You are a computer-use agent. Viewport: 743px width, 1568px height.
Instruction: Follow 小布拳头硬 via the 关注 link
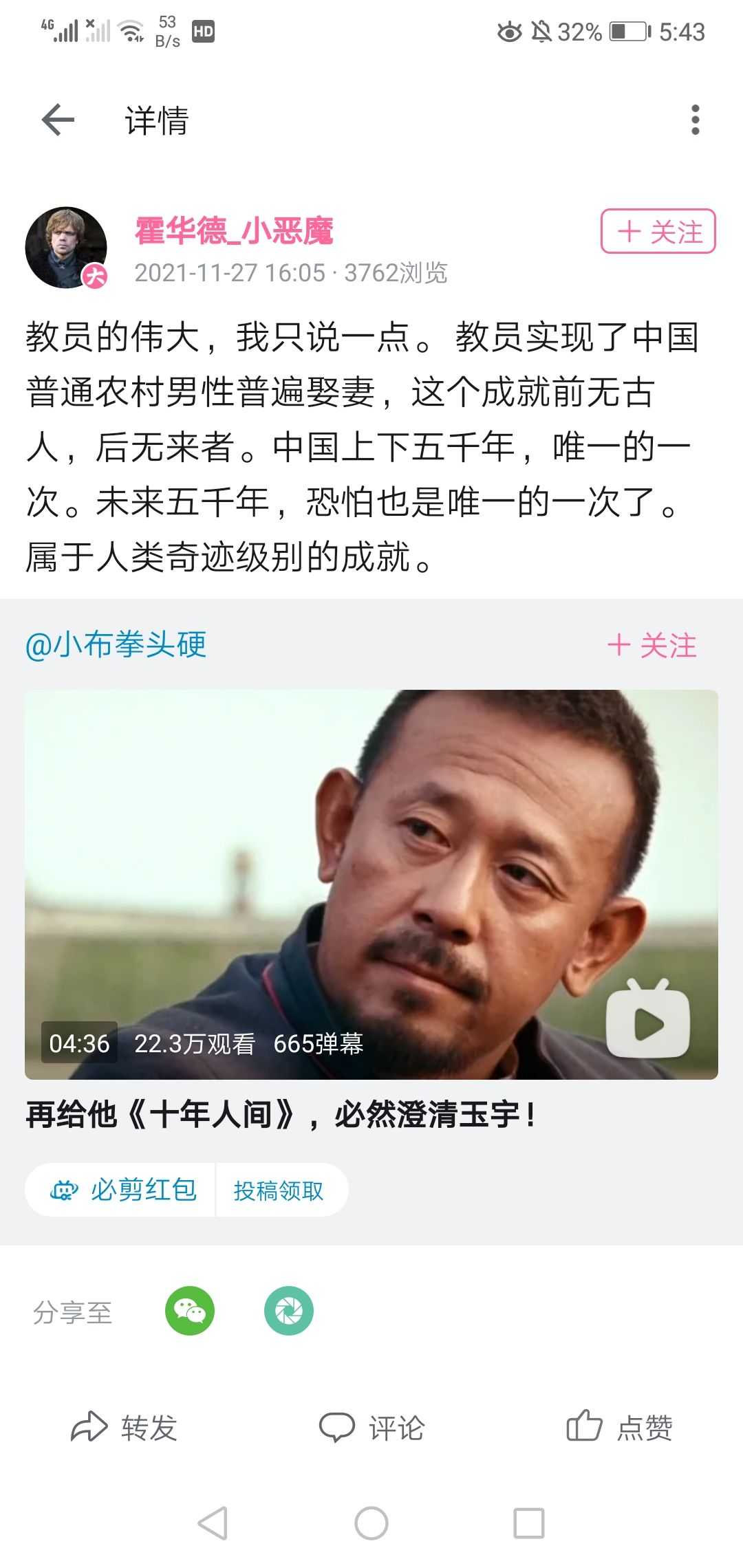(x=652, y=646)
